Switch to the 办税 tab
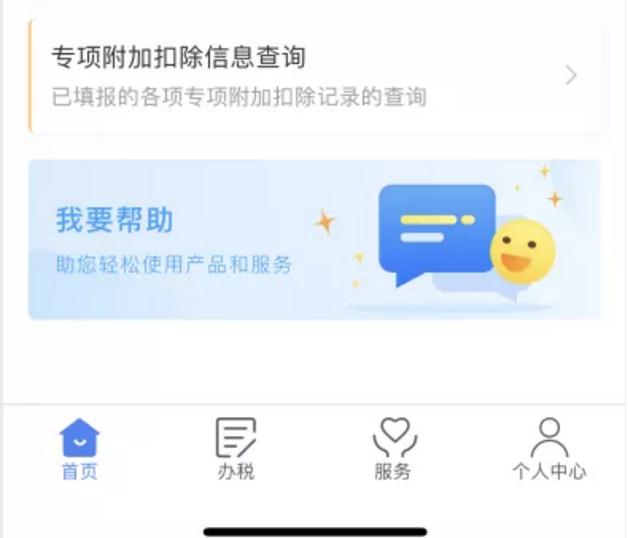The width and height of the screenshot is (628, 538). coord(236,450)
